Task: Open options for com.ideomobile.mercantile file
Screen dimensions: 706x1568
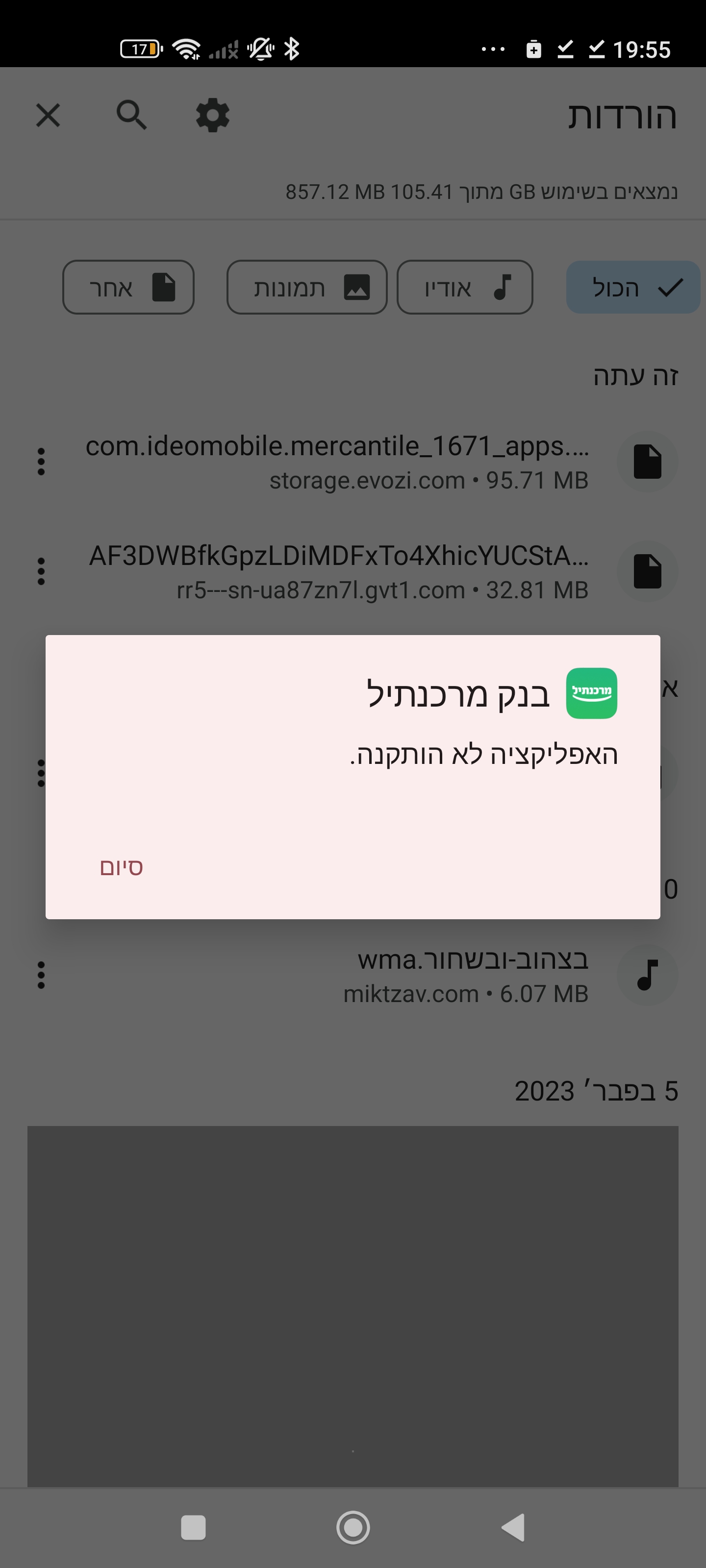Action: tap(41, 462)
